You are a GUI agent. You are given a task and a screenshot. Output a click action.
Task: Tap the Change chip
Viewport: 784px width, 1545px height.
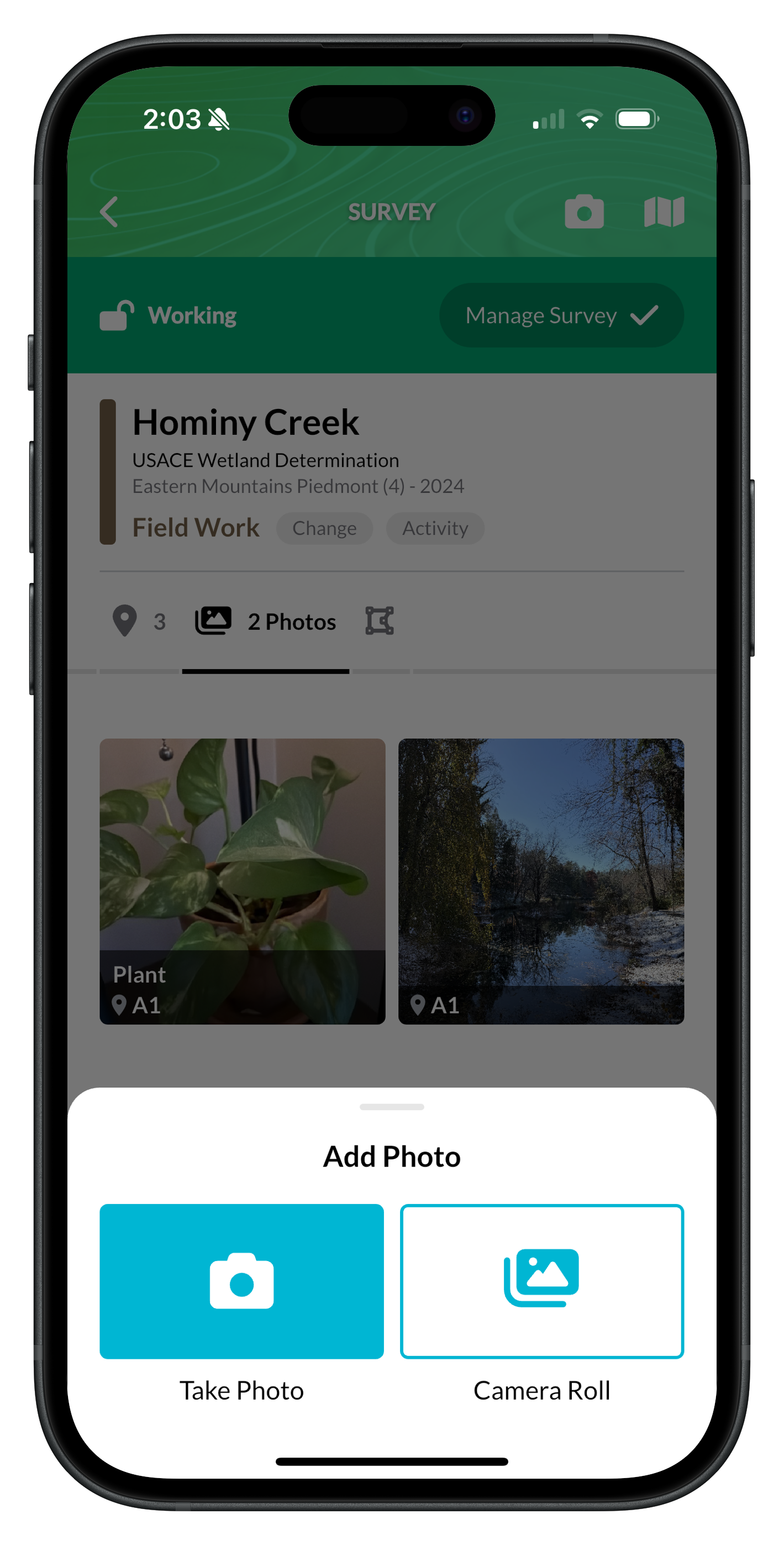[x=324, y=528]
